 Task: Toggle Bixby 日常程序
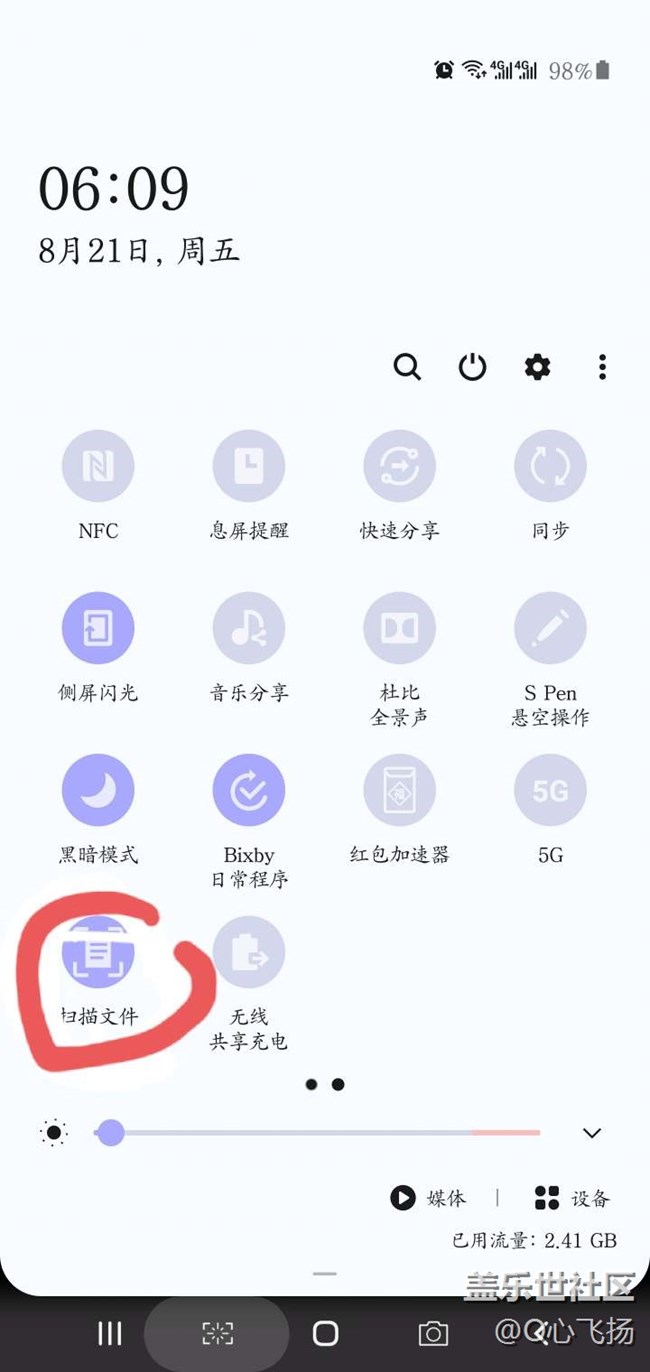(249, 790)
